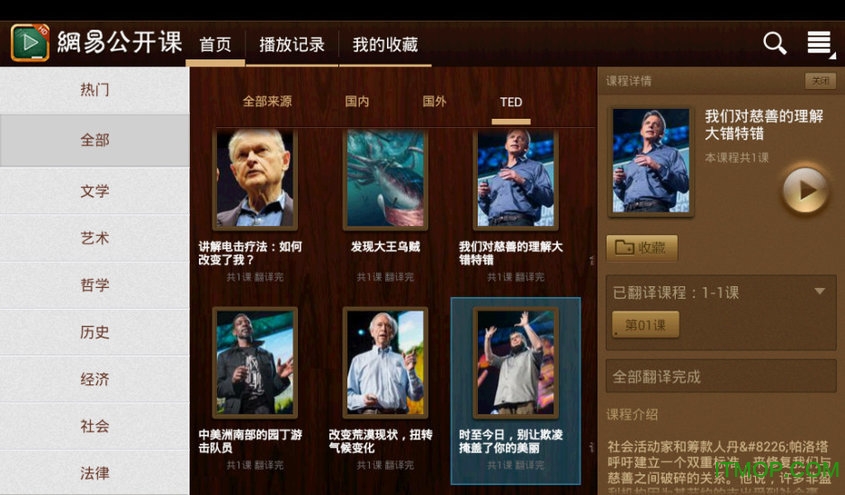
Task: Show 全部来源 courses
Action: point(267,102)
